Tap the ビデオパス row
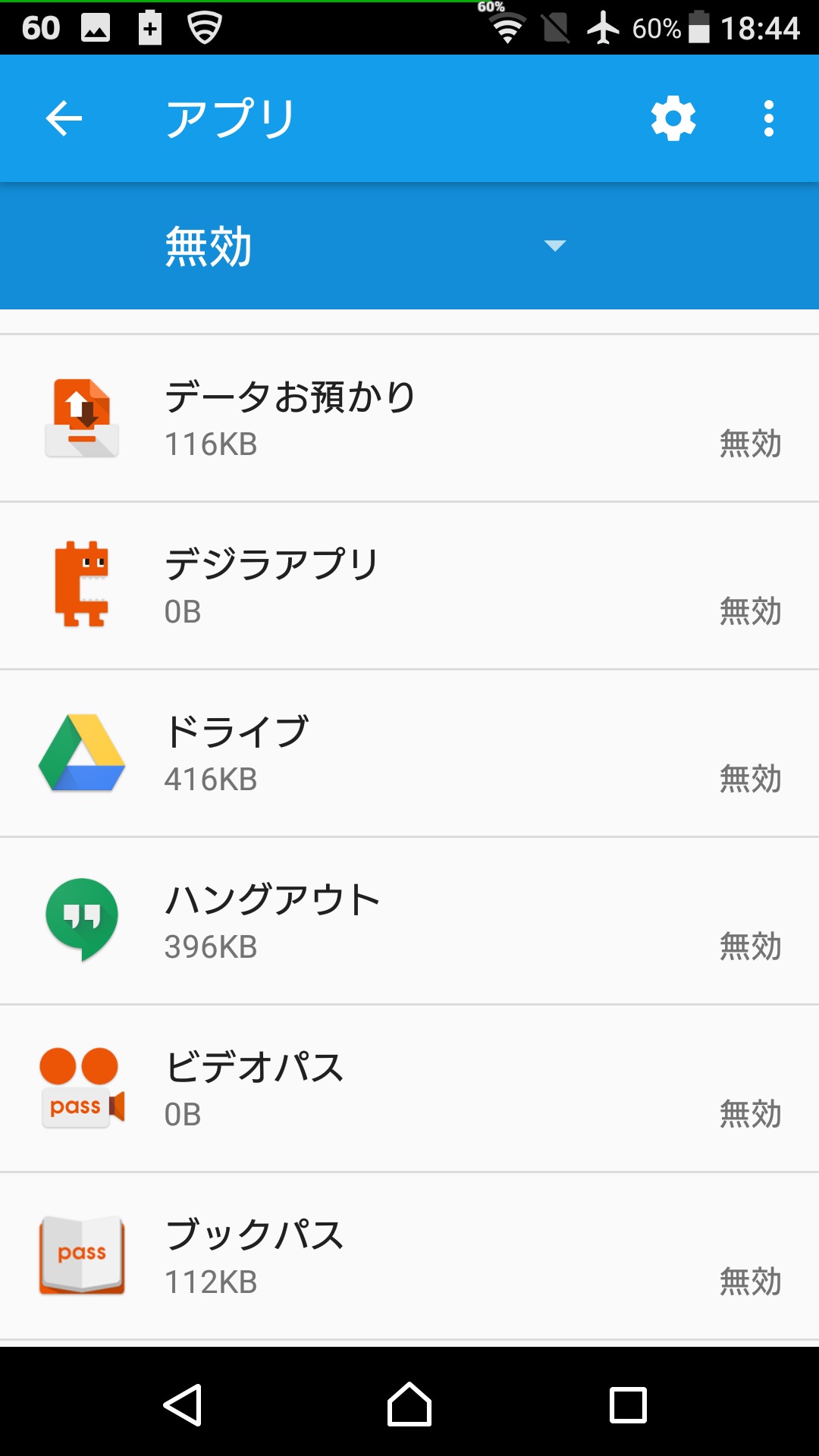Screen dimensions: 819x1456 coord(409,1089)
